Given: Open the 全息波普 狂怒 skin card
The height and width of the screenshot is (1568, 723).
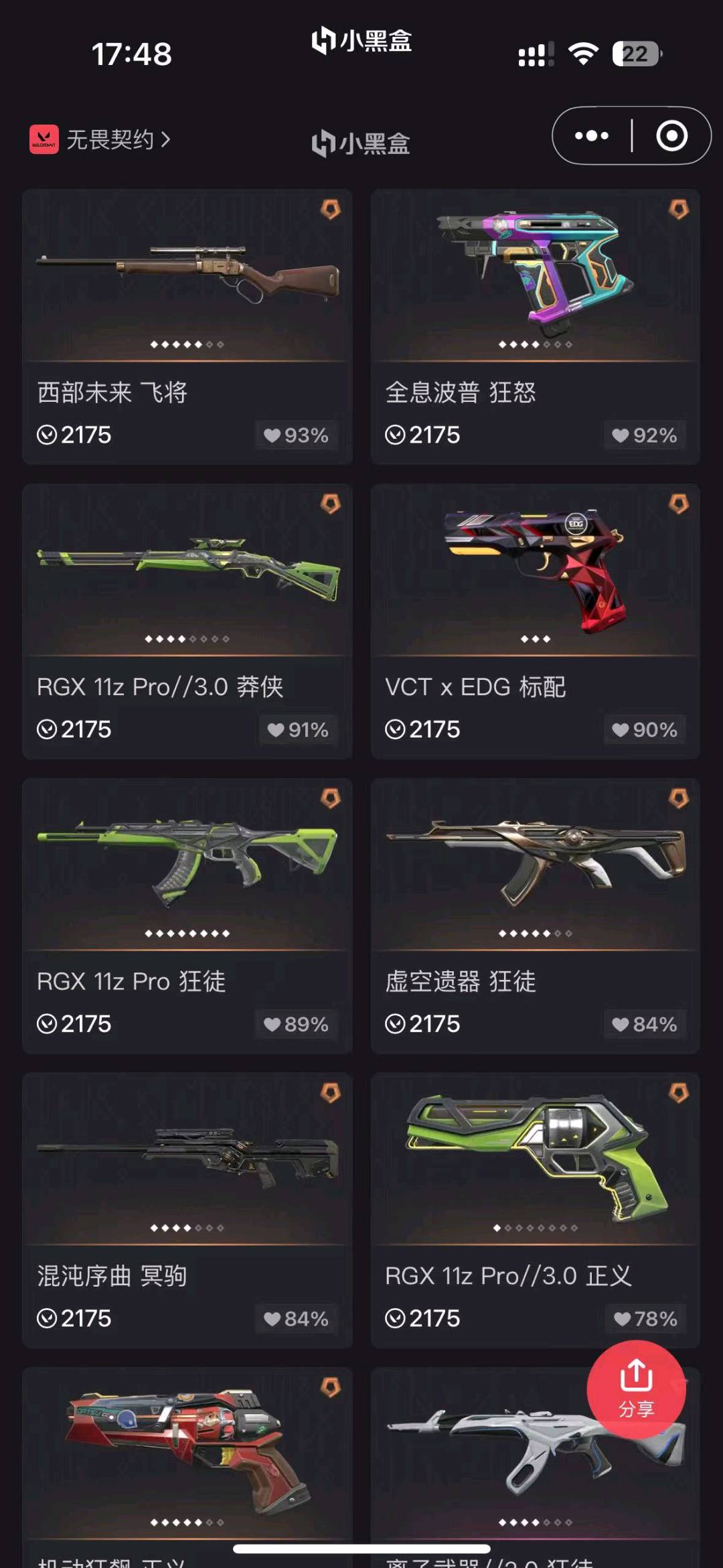Looking at the screenshot, I should click(x=536, y=327).
